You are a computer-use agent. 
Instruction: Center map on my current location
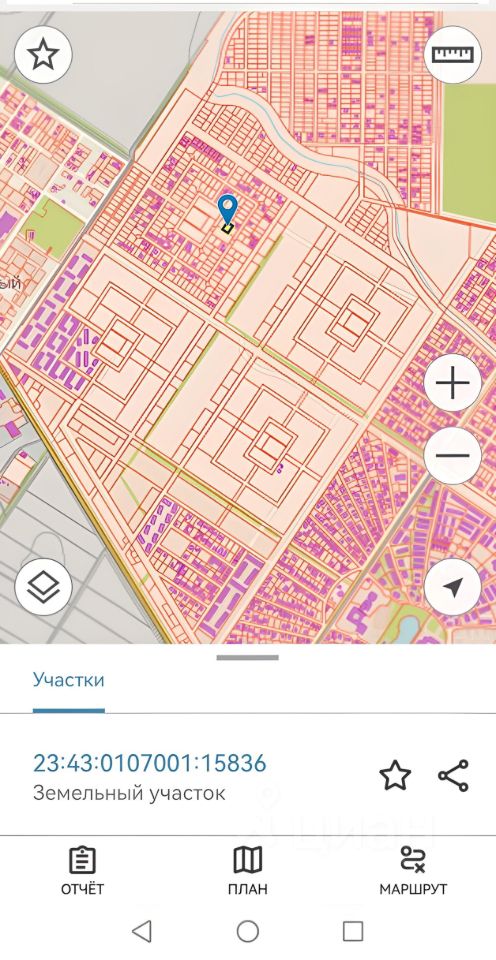[x=453, y=588]
